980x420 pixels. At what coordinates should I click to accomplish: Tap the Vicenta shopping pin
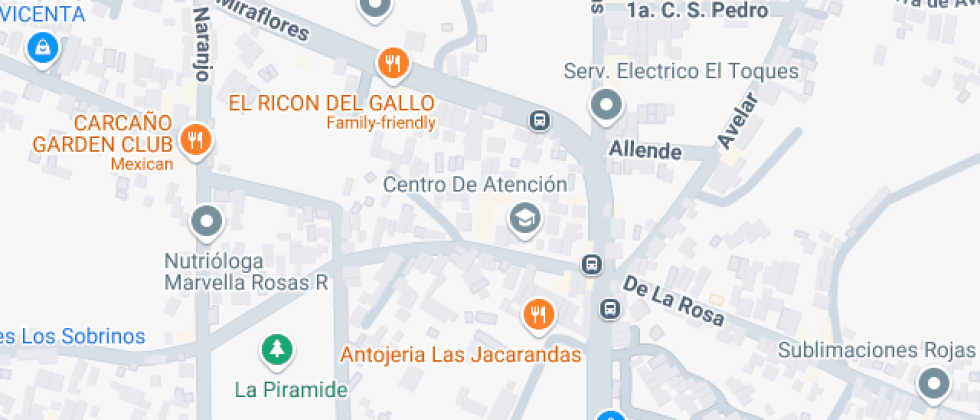point(42,48)
